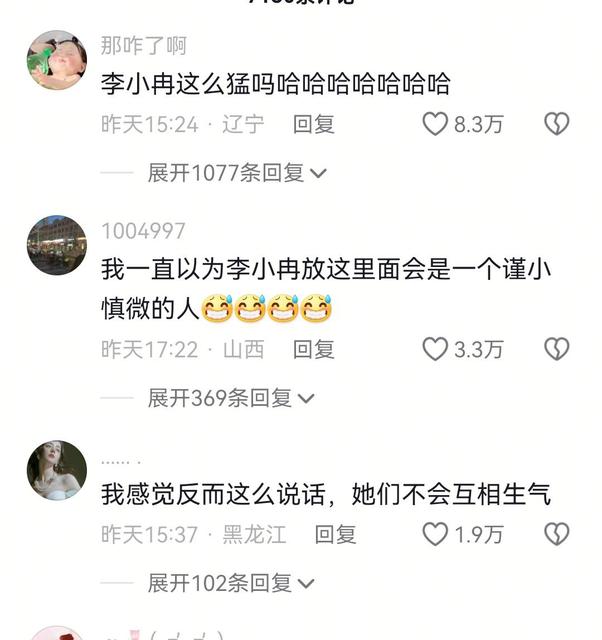
Task: Expand 1077 replies under the first comment
Action: [x=237, y=173]
